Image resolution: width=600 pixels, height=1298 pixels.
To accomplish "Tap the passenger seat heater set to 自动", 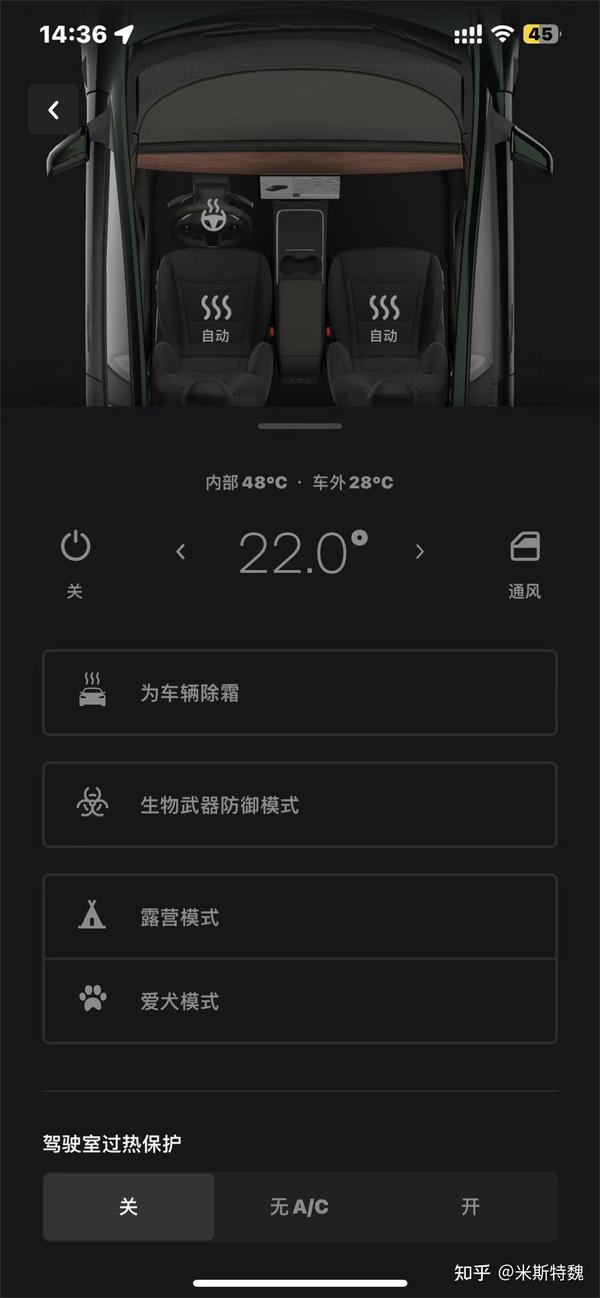I will (384, 317).
